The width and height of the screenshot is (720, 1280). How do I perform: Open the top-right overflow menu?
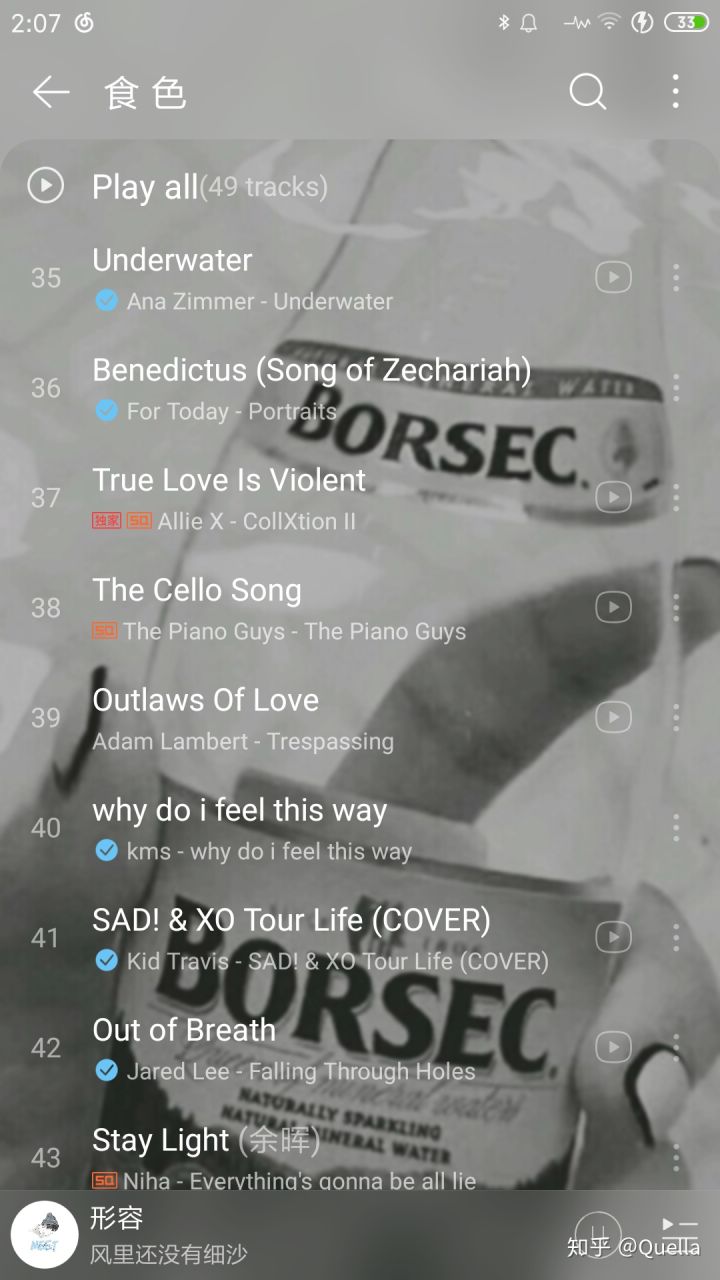pyautogui.click(x=676, y=92)
